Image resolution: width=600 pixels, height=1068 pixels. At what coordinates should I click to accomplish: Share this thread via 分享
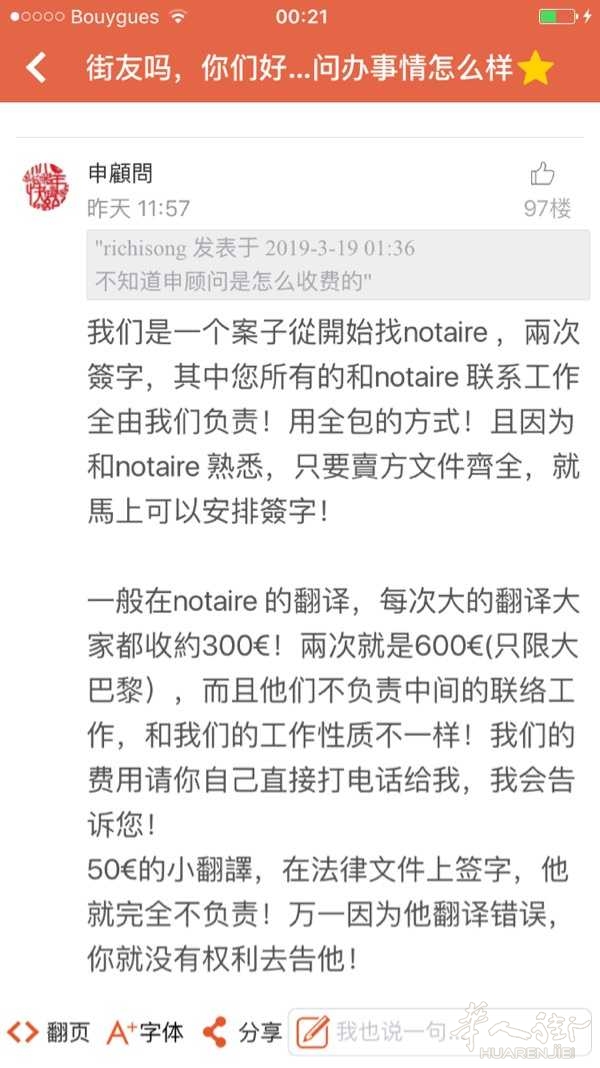pyautogui.click(x=242, y=1031)
